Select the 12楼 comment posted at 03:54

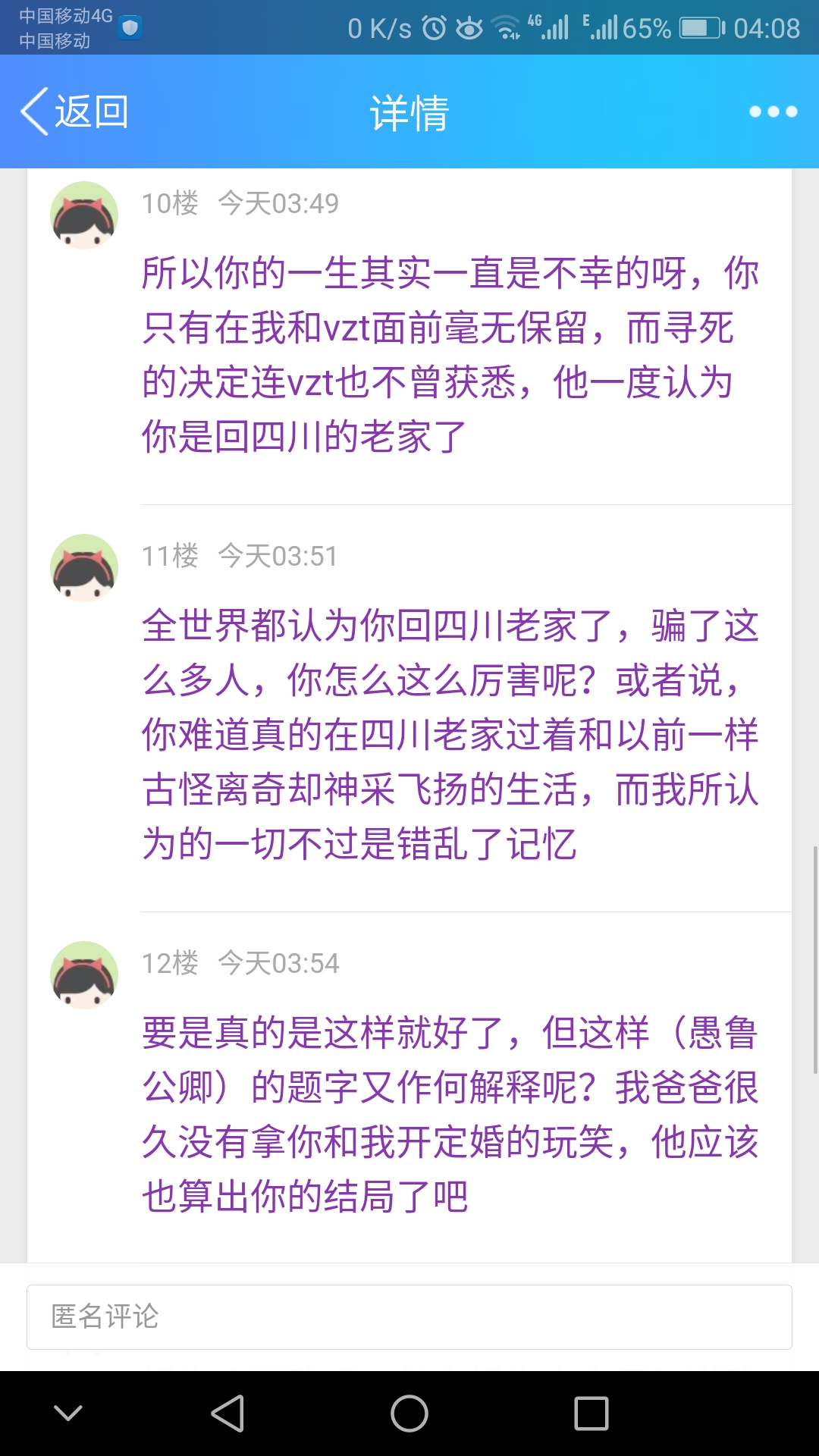[x=450, y=1114]
